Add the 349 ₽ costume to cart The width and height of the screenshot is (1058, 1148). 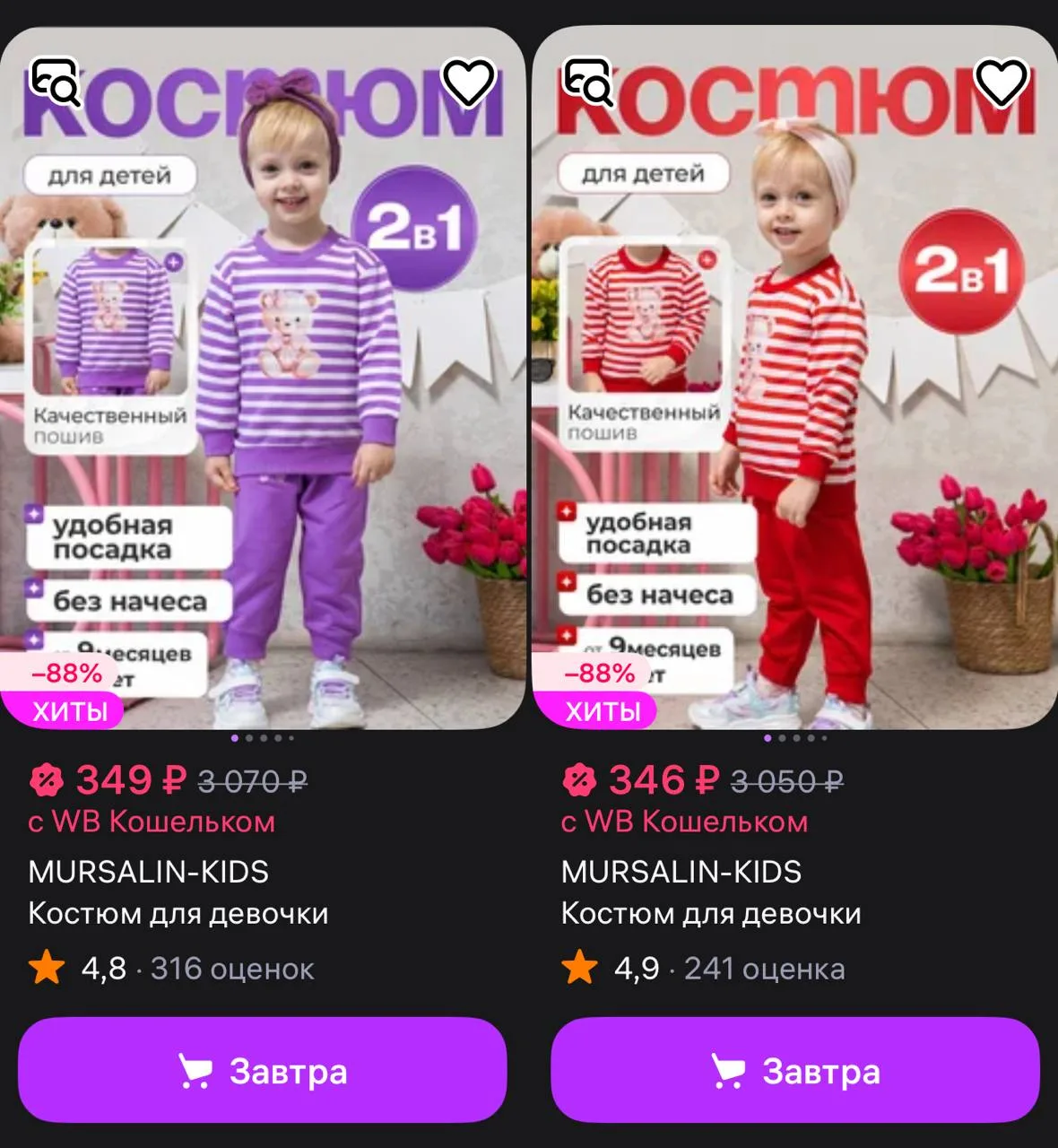click(263, 1070)
